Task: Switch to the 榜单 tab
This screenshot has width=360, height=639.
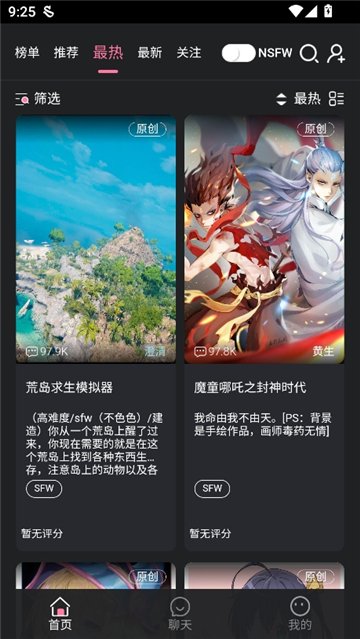Action: coord(27,53)
